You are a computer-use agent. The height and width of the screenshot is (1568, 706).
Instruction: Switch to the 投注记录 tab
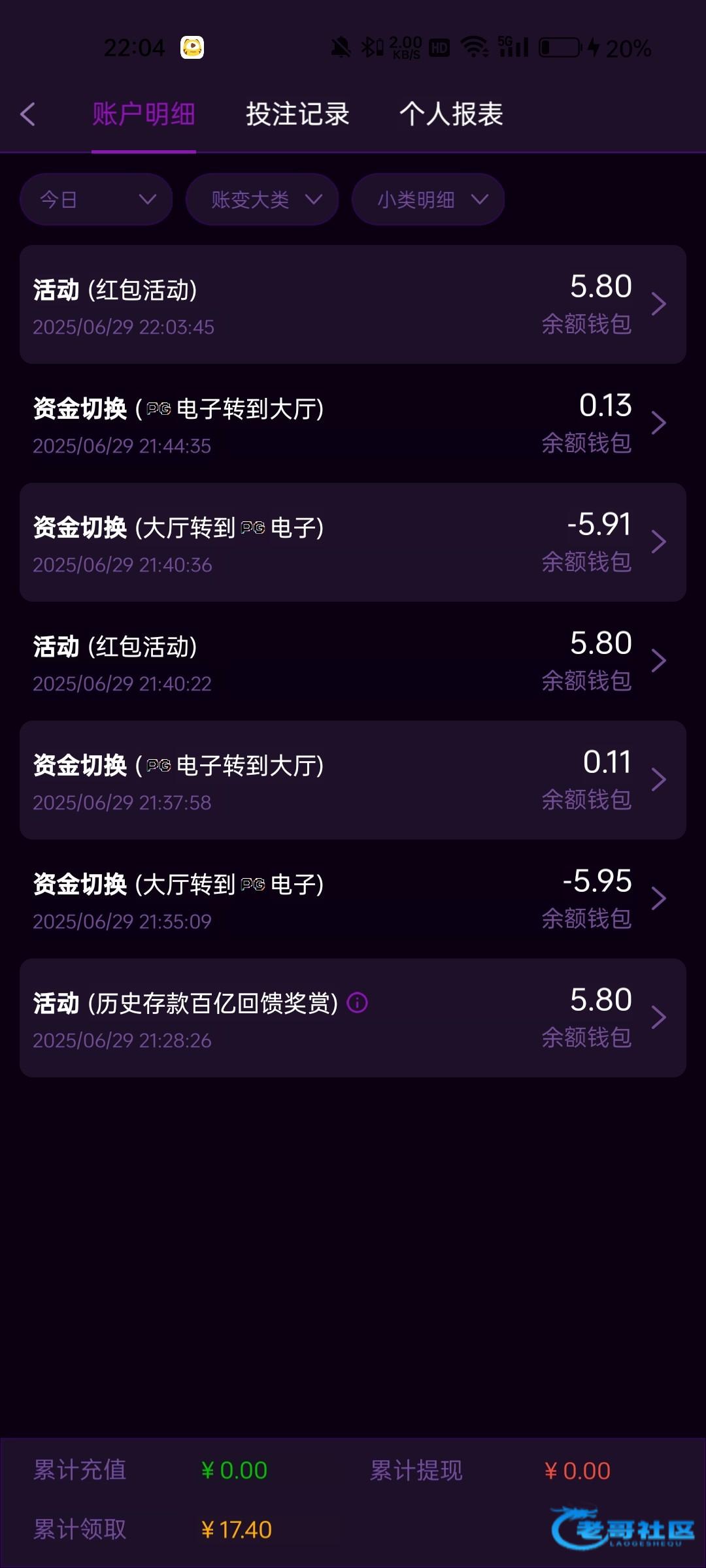[x=297, y=114]
